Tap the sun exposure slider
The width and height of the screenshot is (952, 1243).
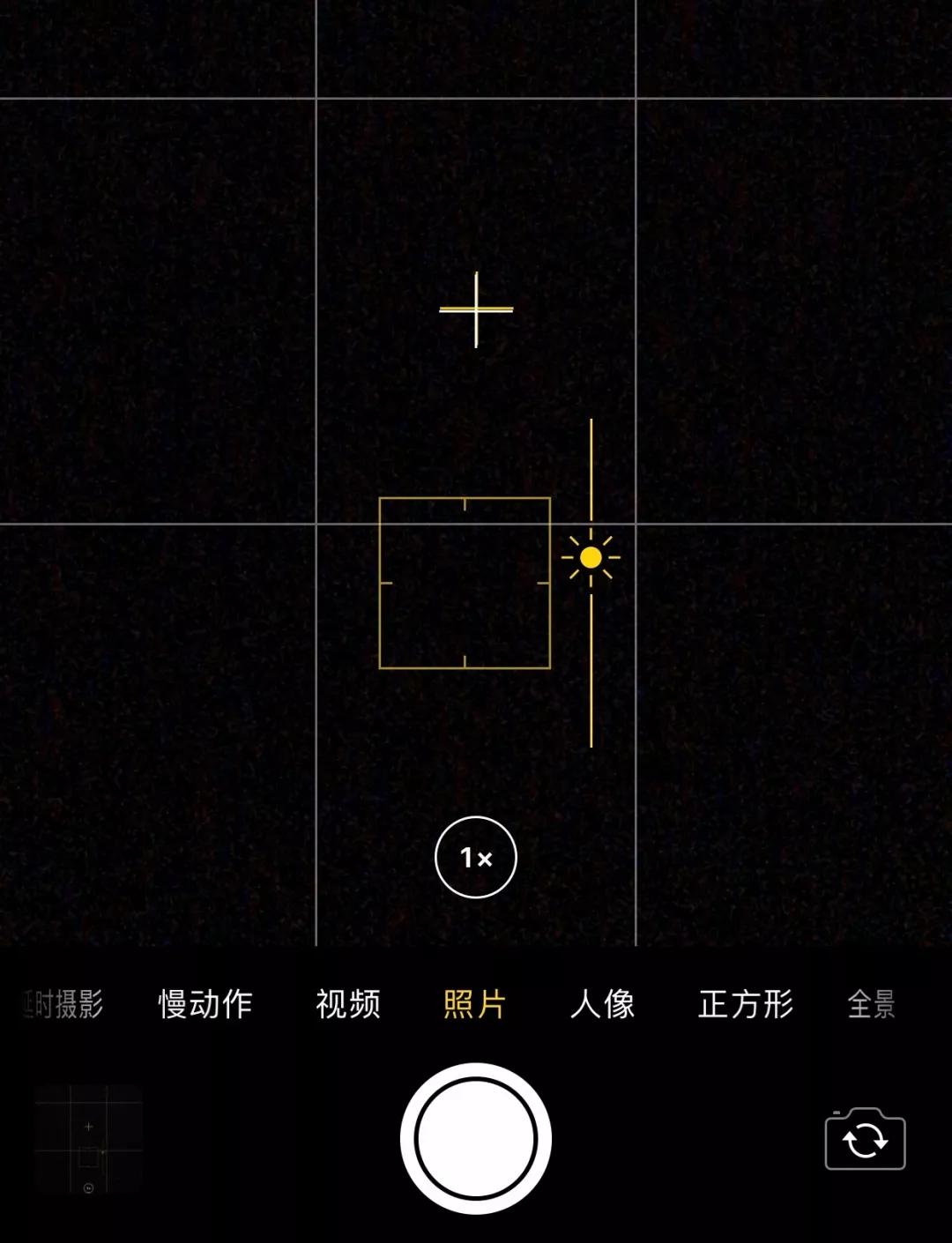click(x=591, y=557)
